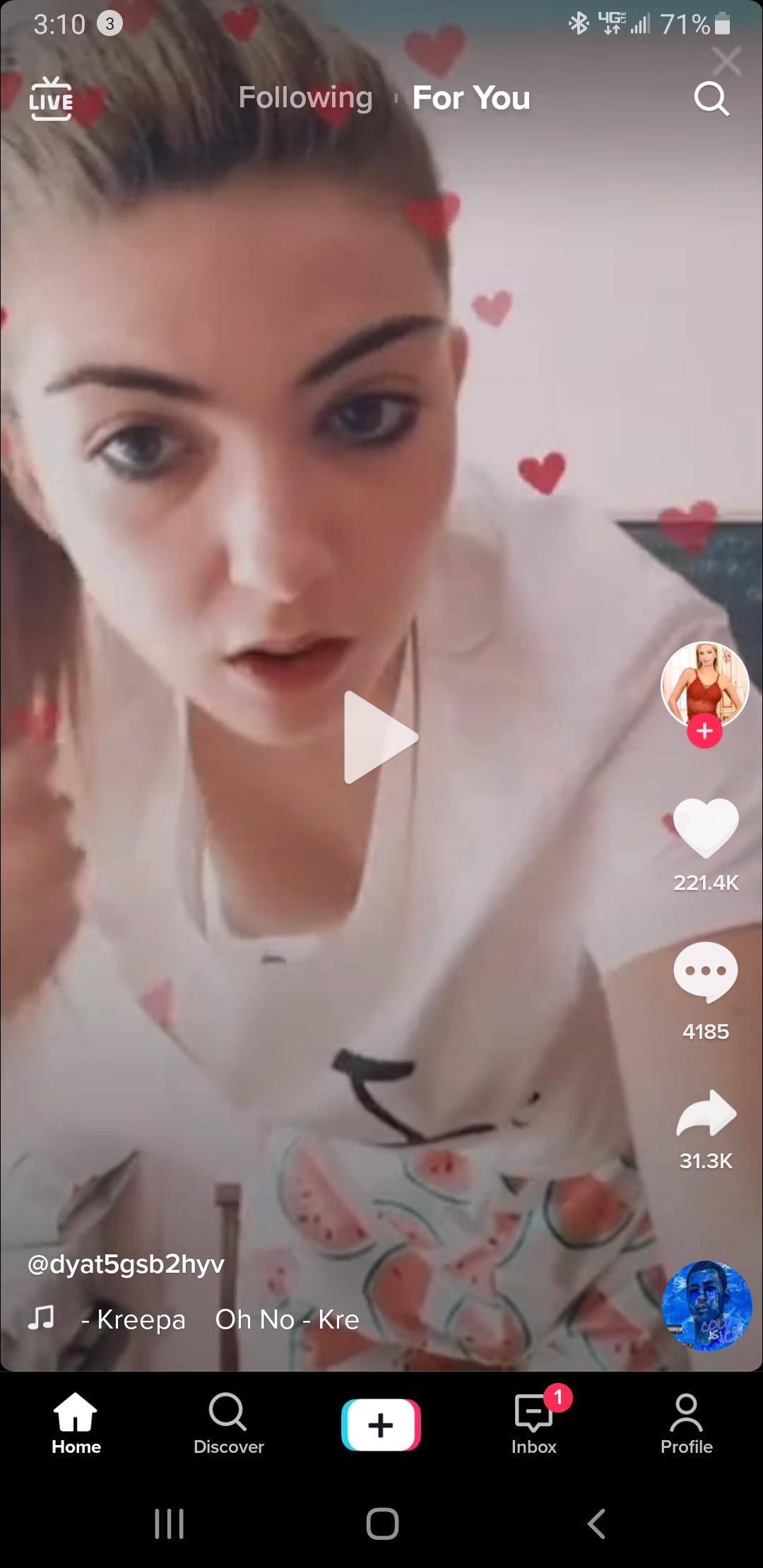
Task: Share this video with the arrow
Action: 706,1113
